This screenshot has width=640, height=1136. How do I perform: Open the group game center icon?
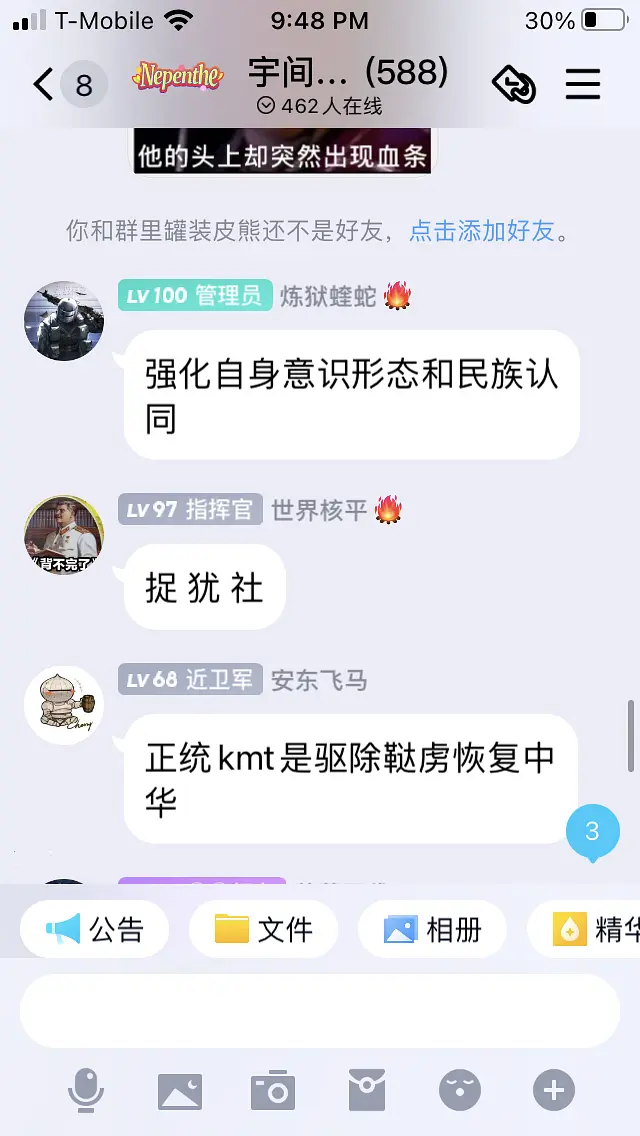514,85
